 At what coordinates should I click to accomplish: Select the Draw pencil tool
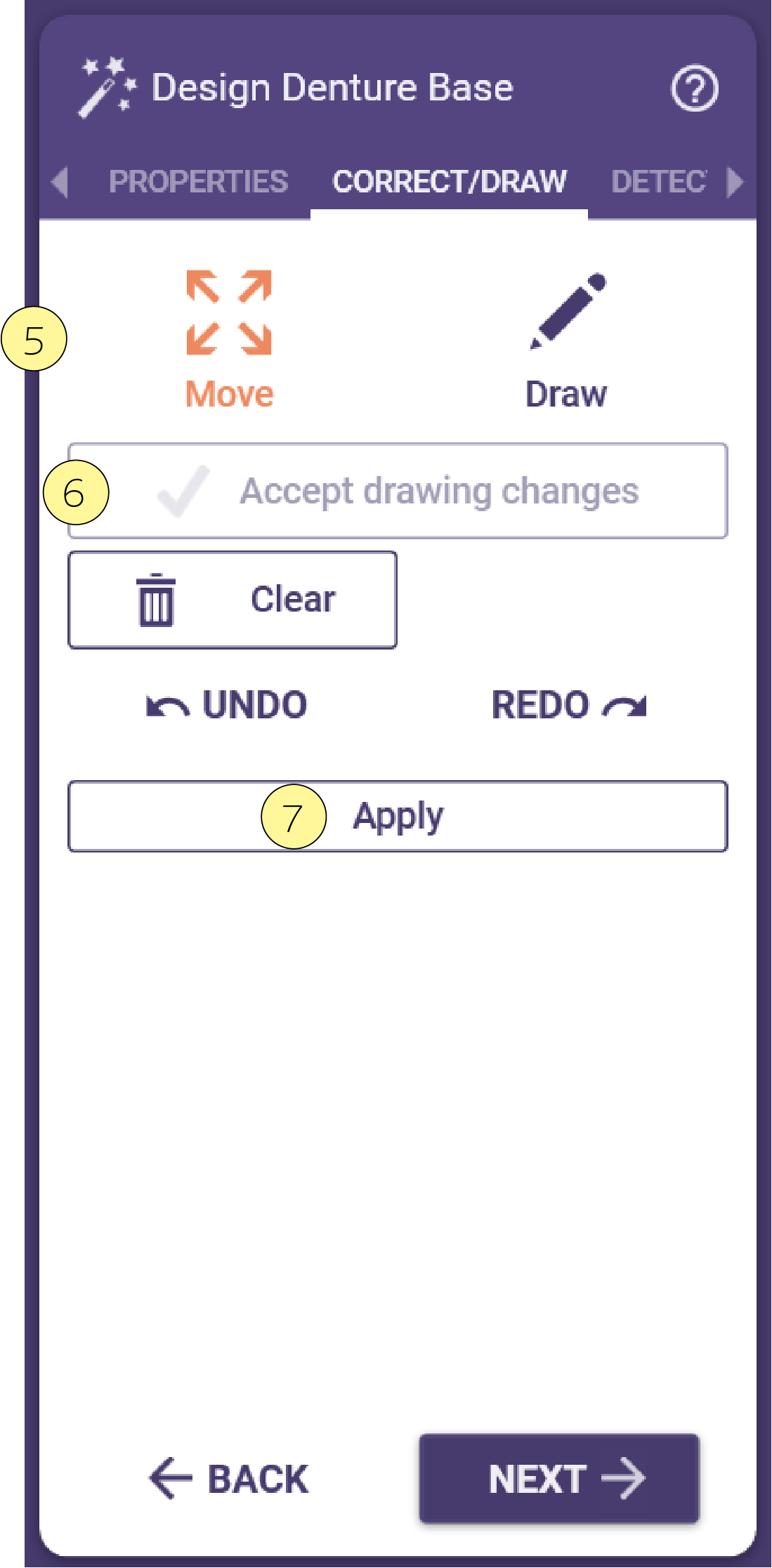566,340
